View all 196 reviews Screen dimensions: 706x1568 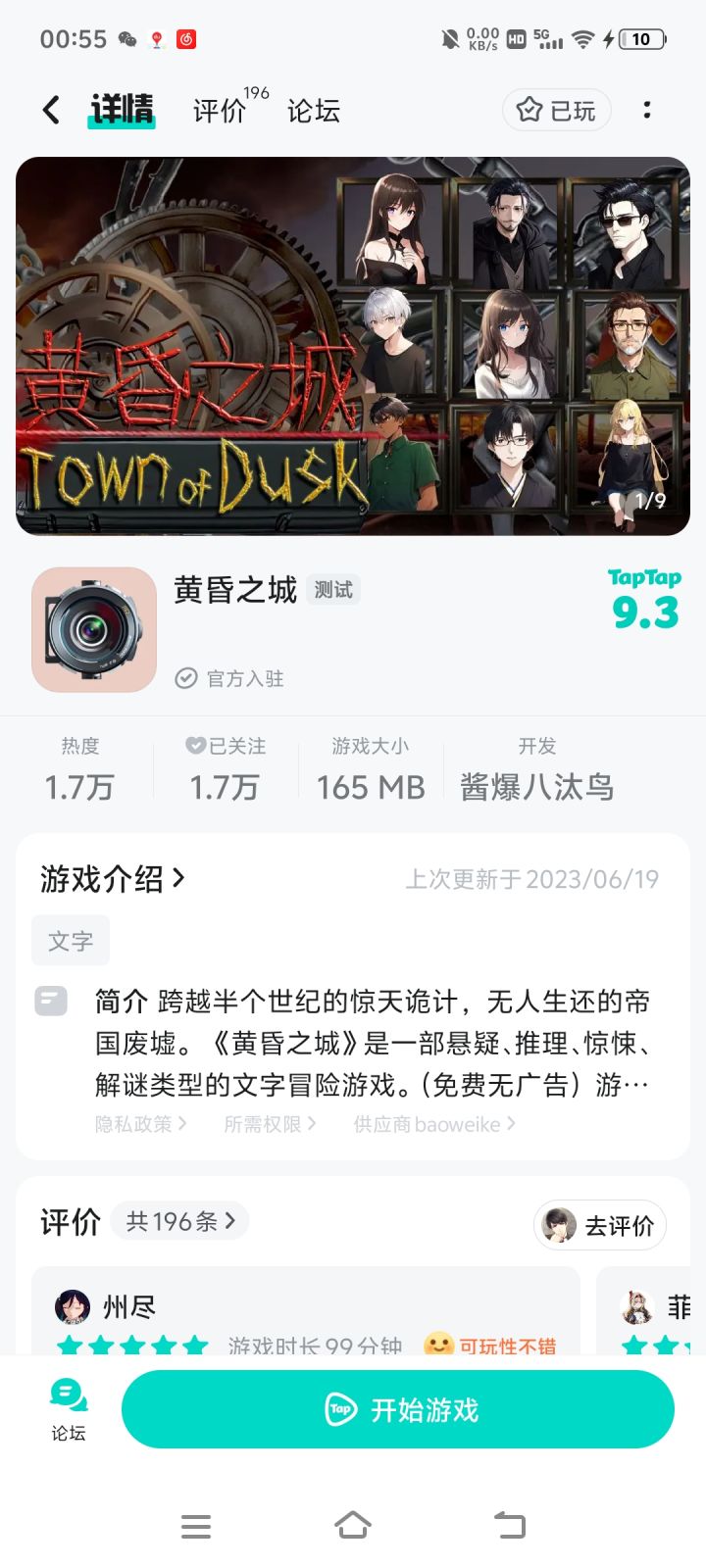pyautogui.click(x=180, y=1221)
